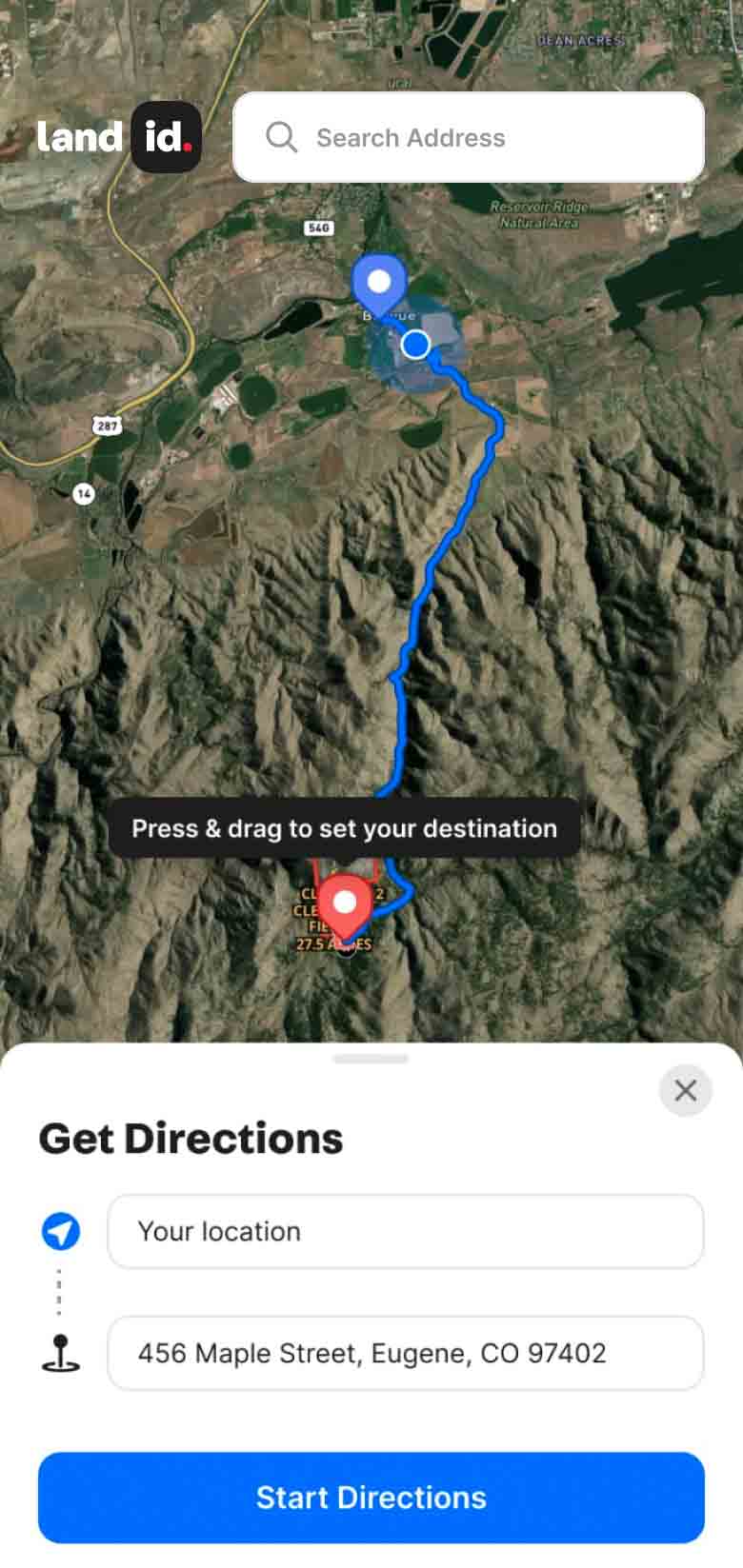Dismiss the press and drag destination tooltip
Image resolution: width=743 pixels, height=1568 pixels.
pos(343,827)
